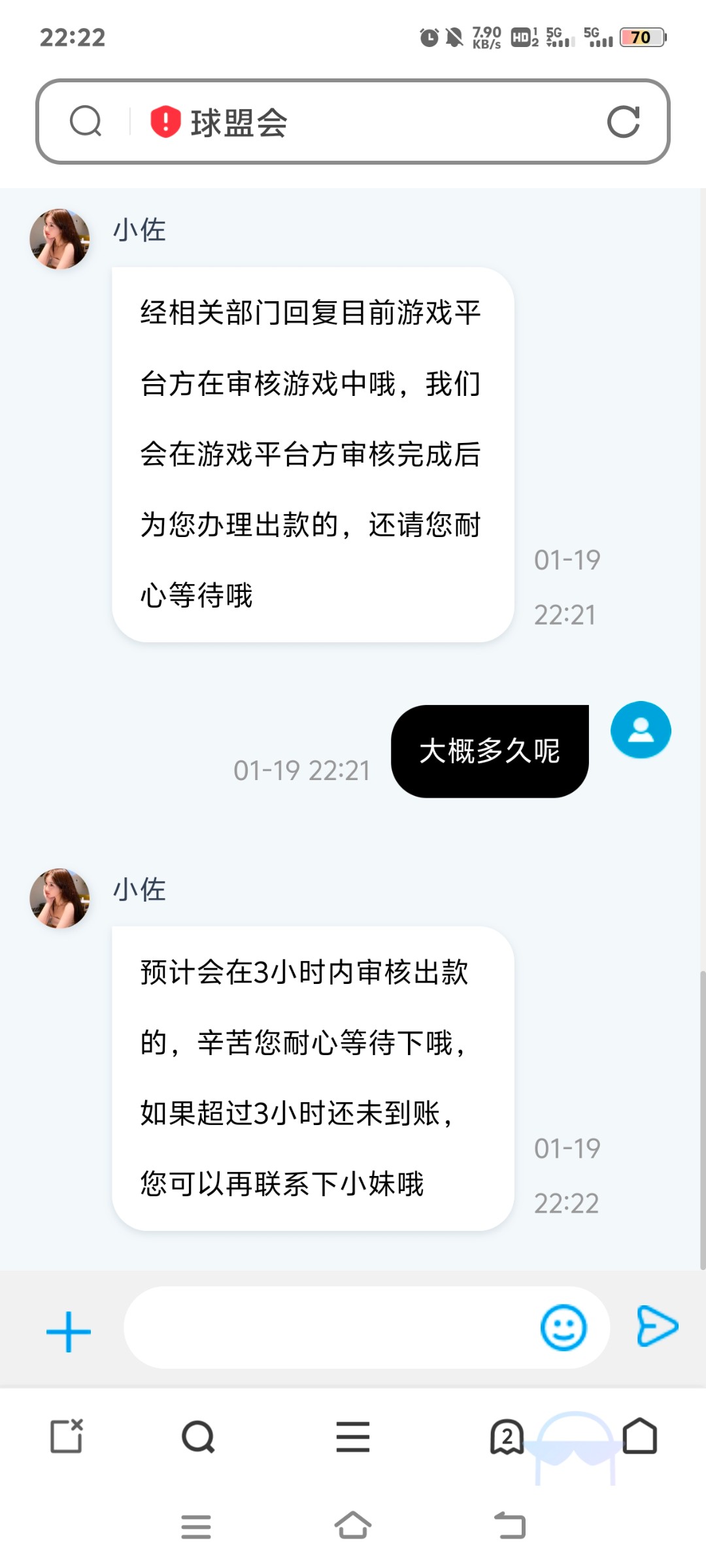
Task: Tap the search icon in address bar
Action: pos(86,122)
